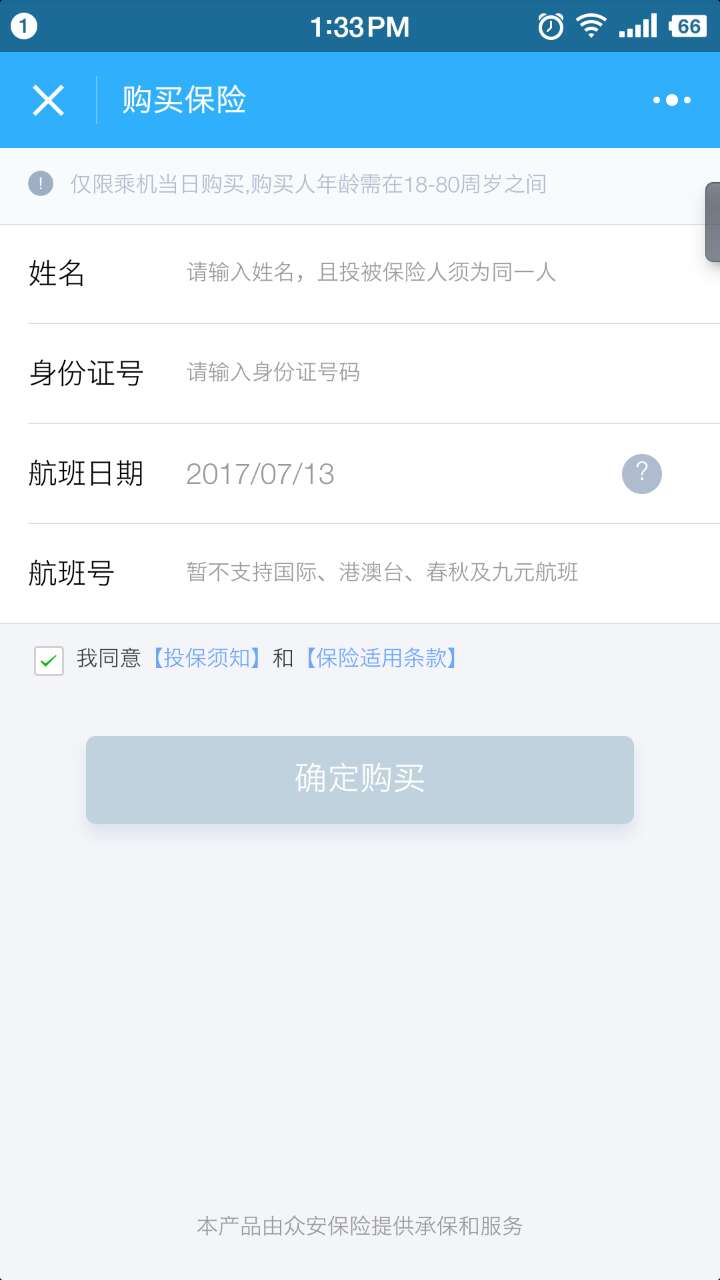The height and width of the screenshot is (1280, 720).
Task: Open the three-dot more options menu
Action: 671,100
